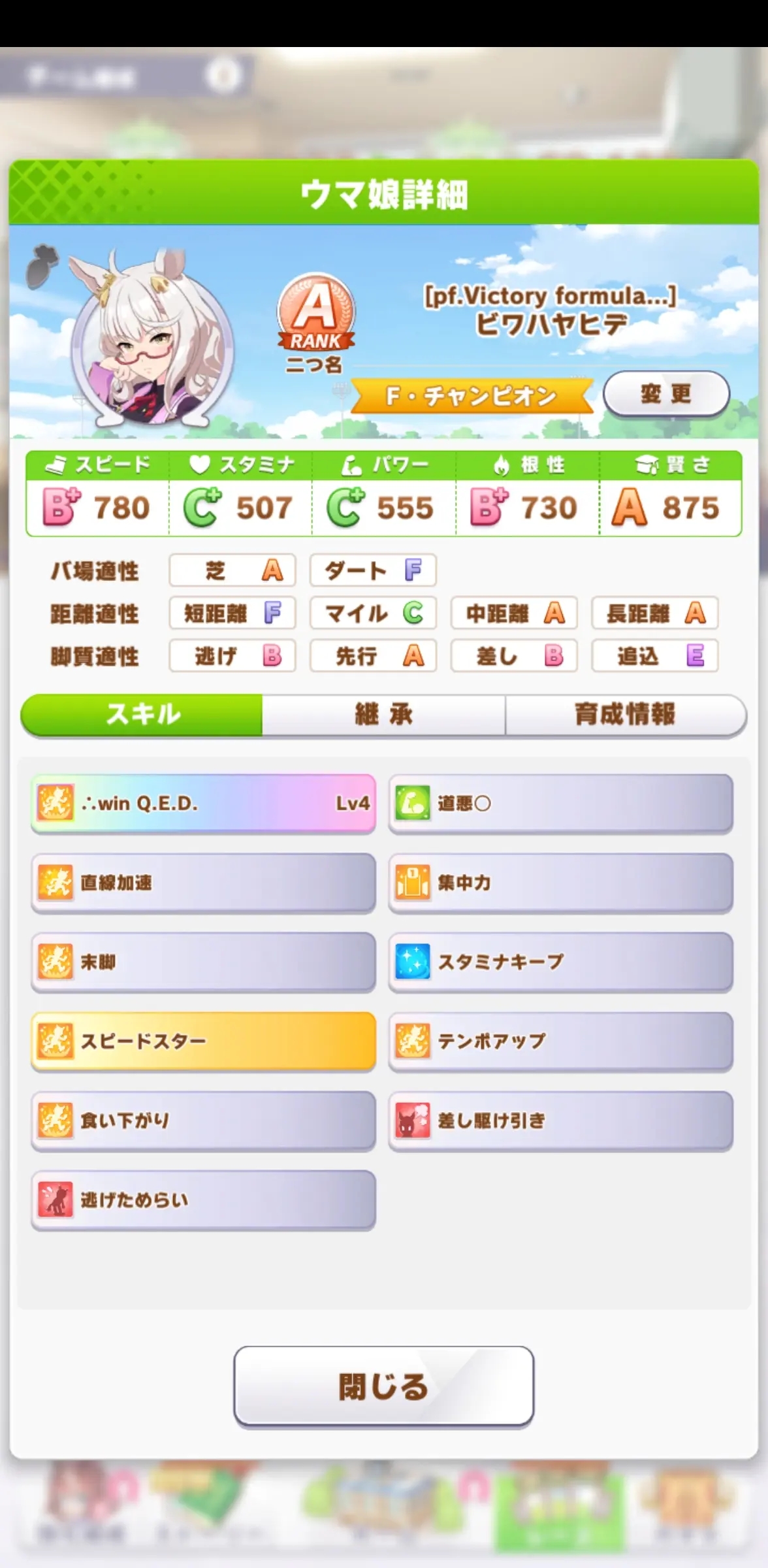Tap the 変更 button next to the title

click(x=665, y=394)
